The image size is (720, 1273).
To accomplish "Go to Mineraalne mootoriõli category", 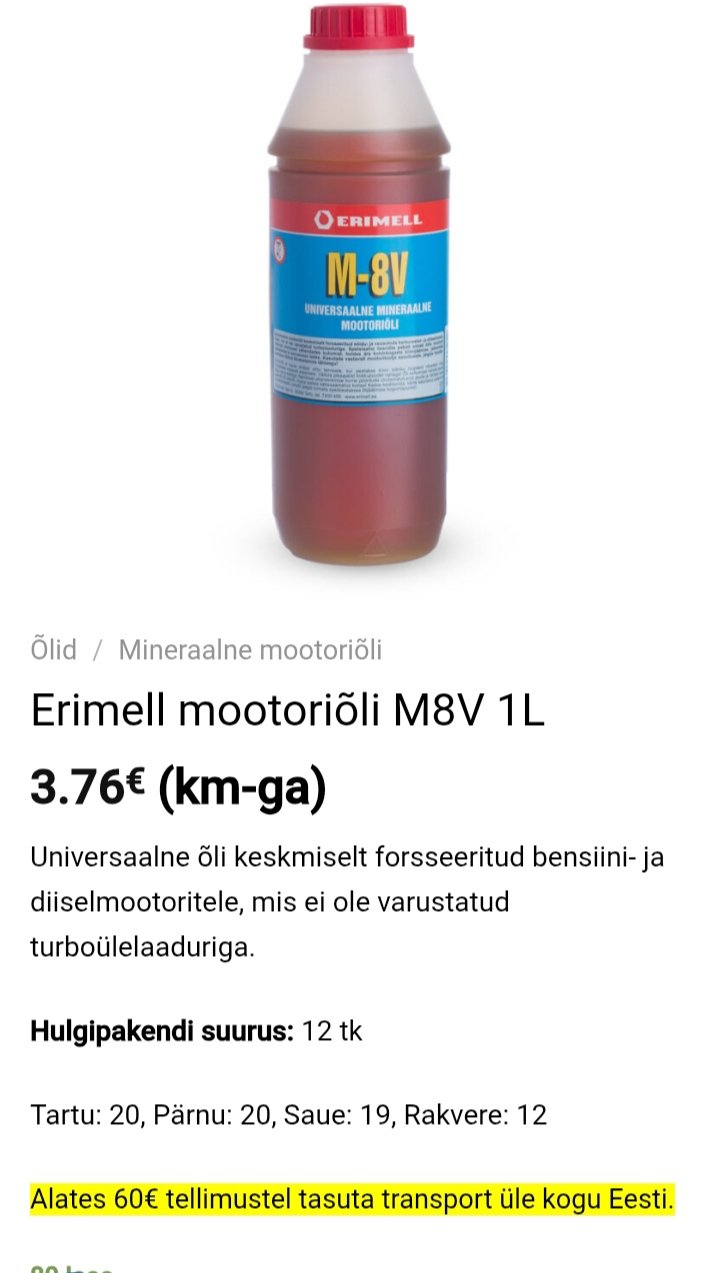I will point(250,650).
